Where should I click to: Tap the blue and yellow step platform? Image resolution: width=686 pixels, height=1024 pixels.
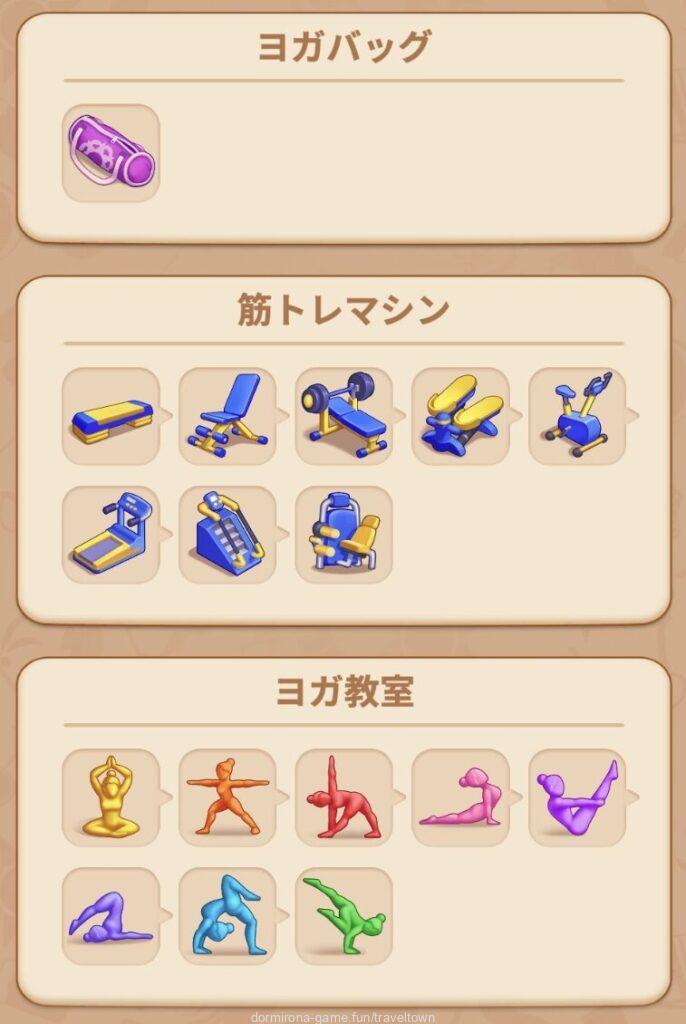111,416
